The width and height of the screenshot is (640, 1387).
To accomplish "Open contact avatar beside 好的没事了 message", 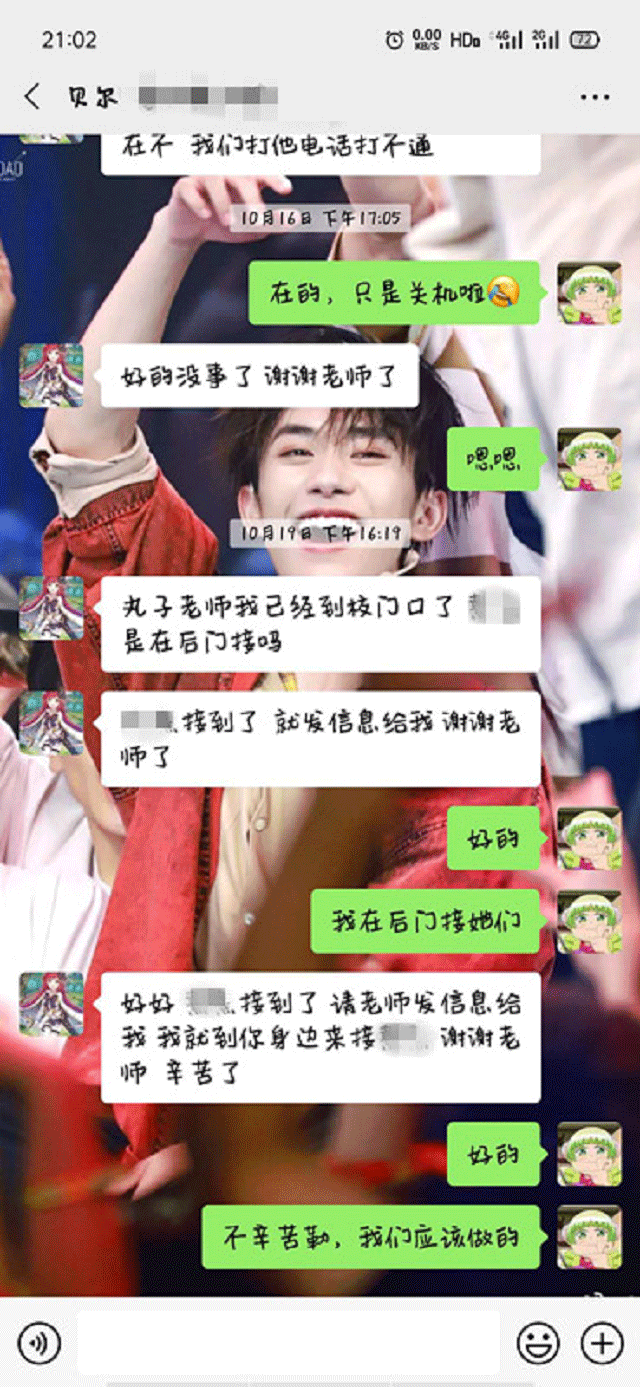I will tap(51, 376).
